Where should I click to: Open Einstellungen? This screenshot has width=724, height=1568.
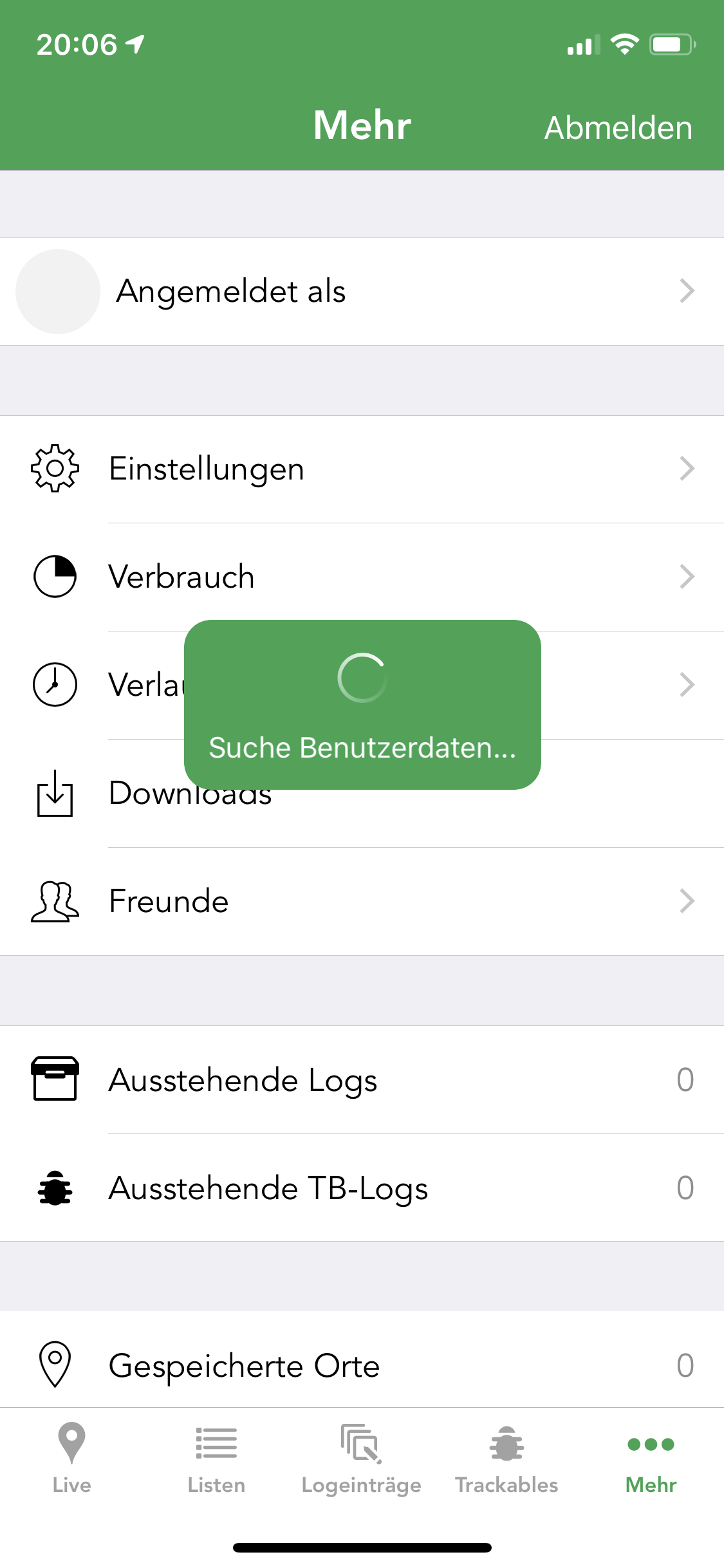tap(362, 469)
